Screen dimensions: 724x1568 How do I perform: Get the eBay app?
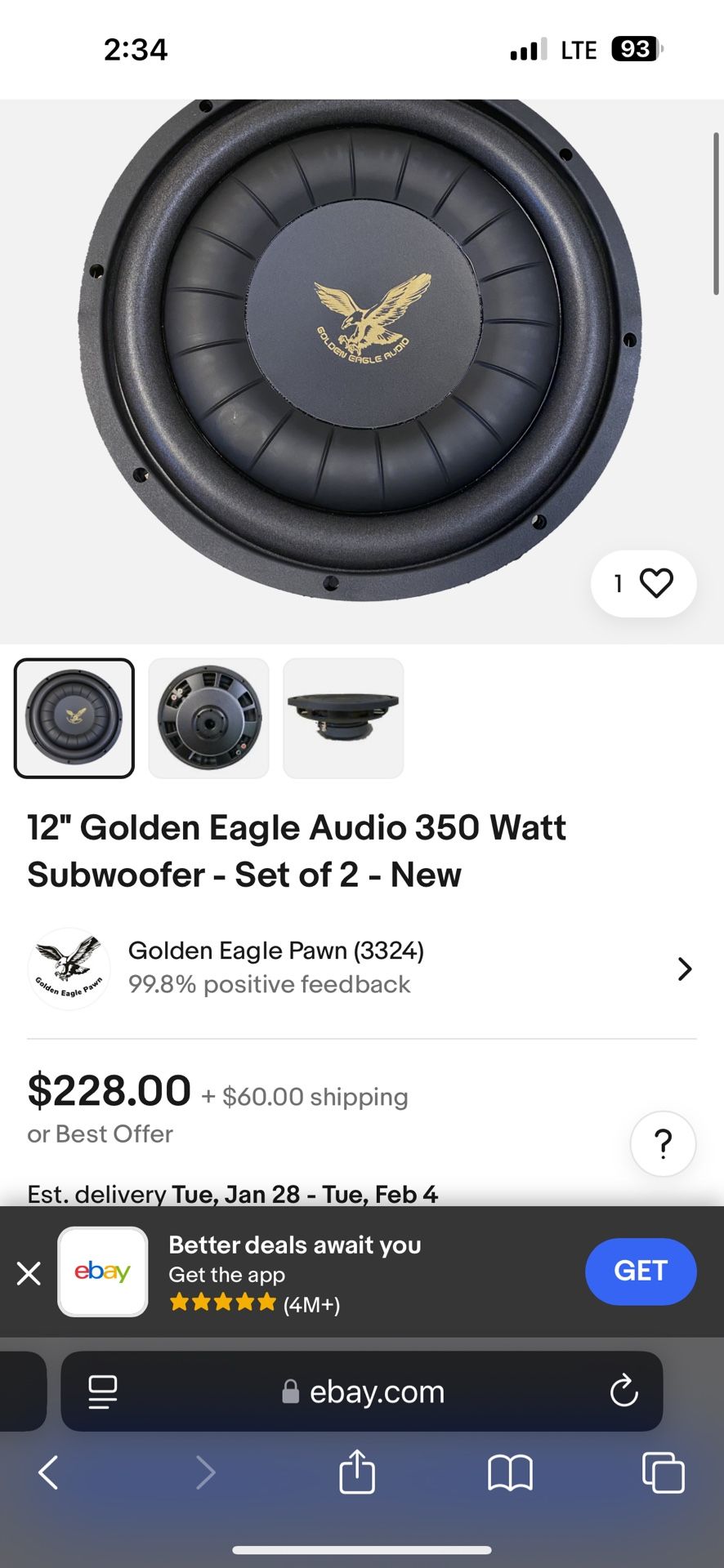(640, 1271)
